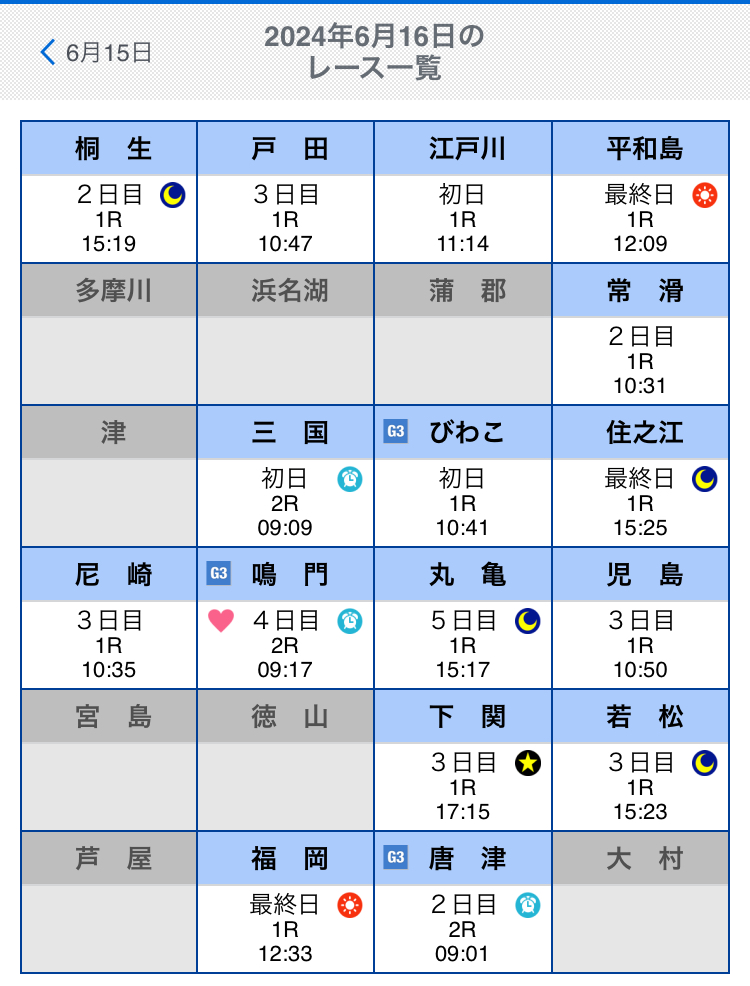
Task: Open 児島 3日目 race card
Action: pyautogui.click(x=640, y=644)
